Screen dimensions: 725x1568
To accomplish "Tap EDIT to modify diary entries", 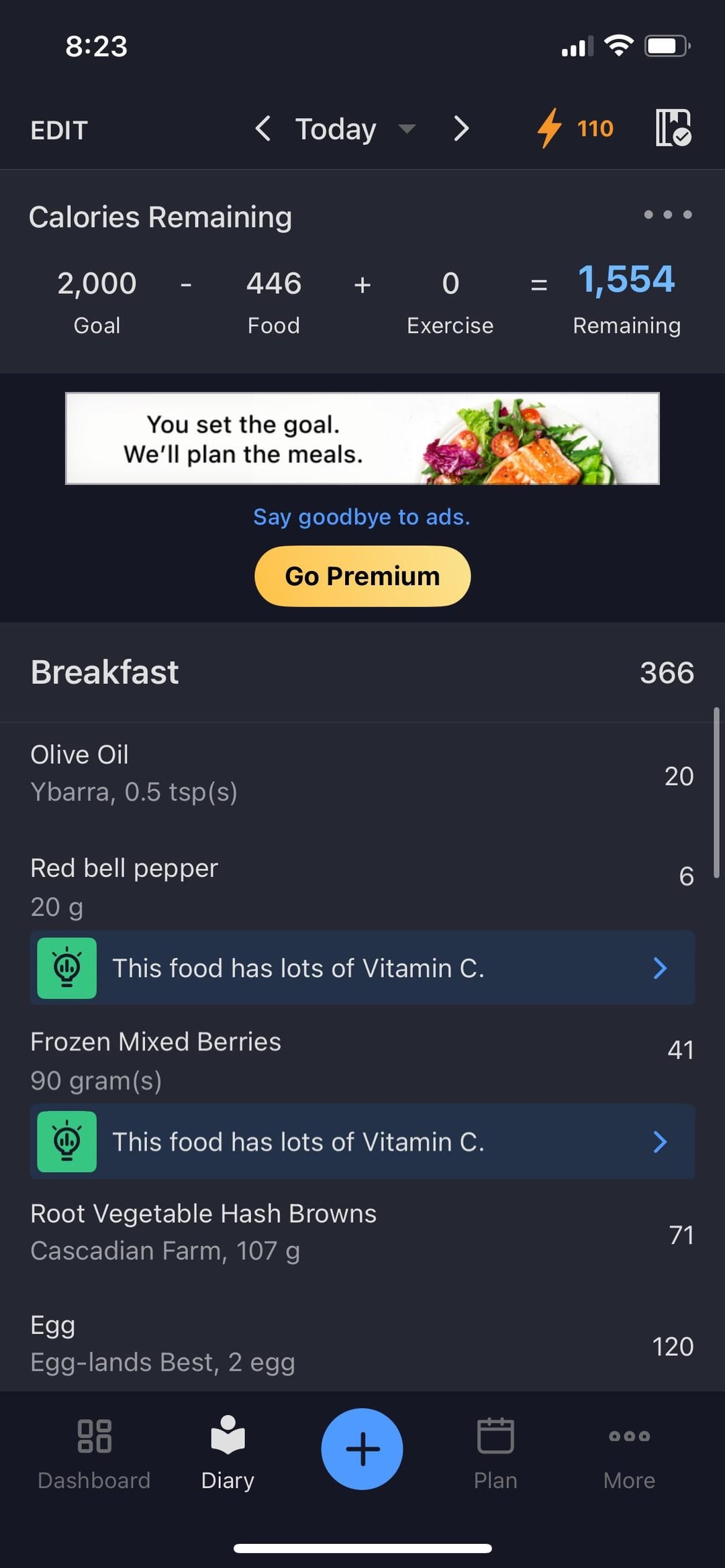I will [x=59, y=130].
